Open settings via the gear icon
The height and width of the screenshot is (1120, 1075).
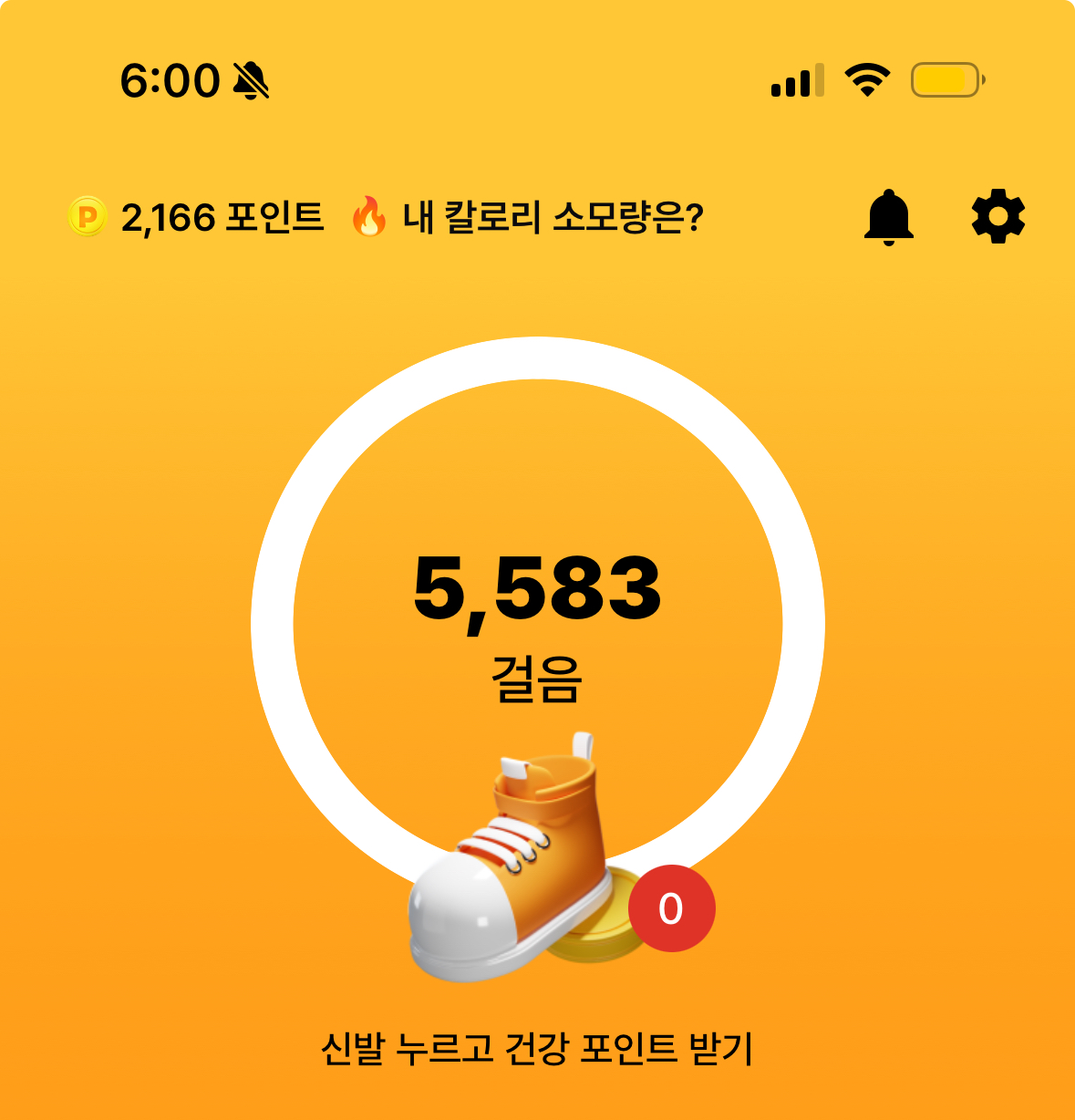click(997, 217)
